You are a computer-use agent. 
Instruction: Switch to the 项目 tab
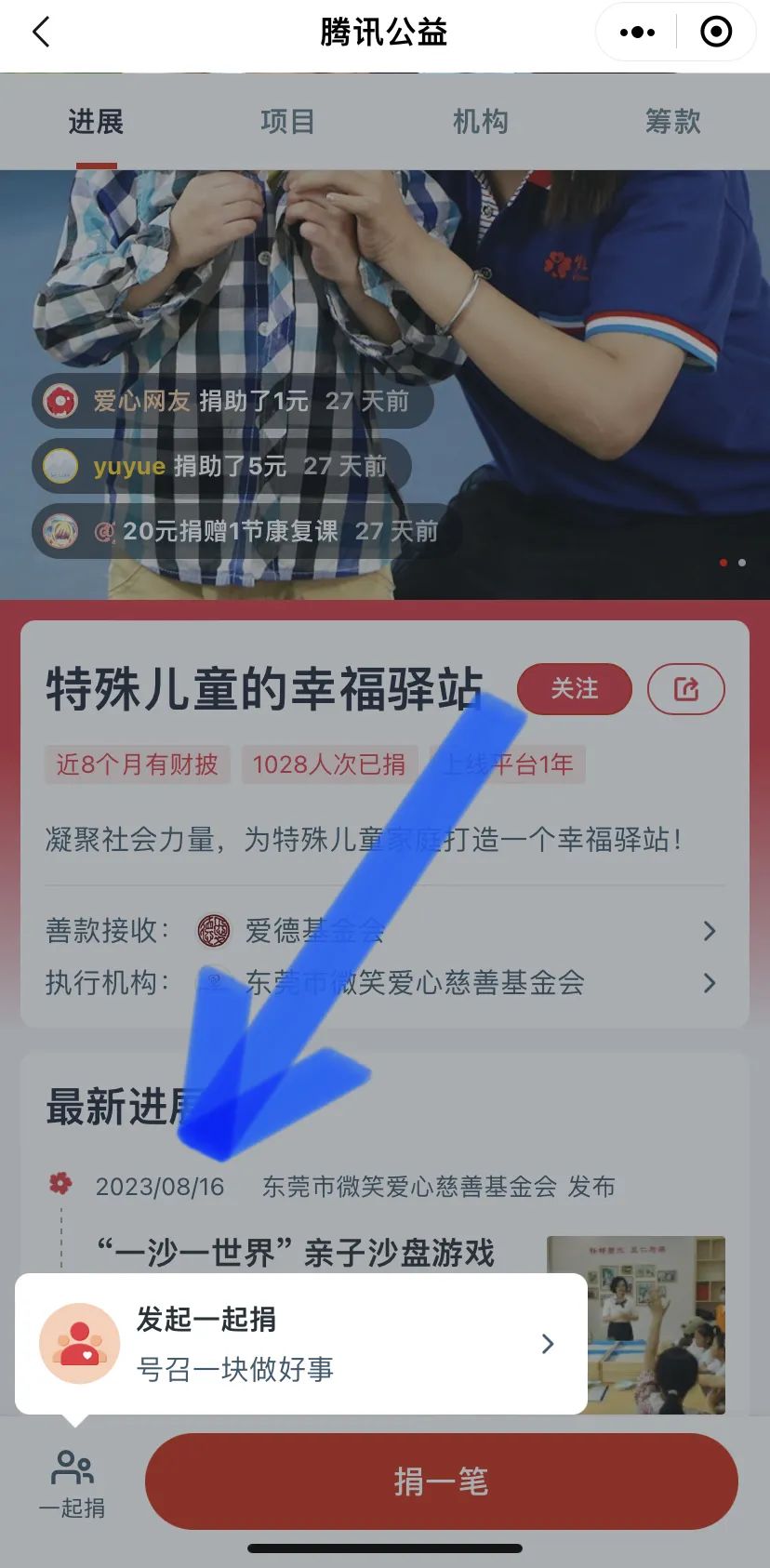point(287,122)
